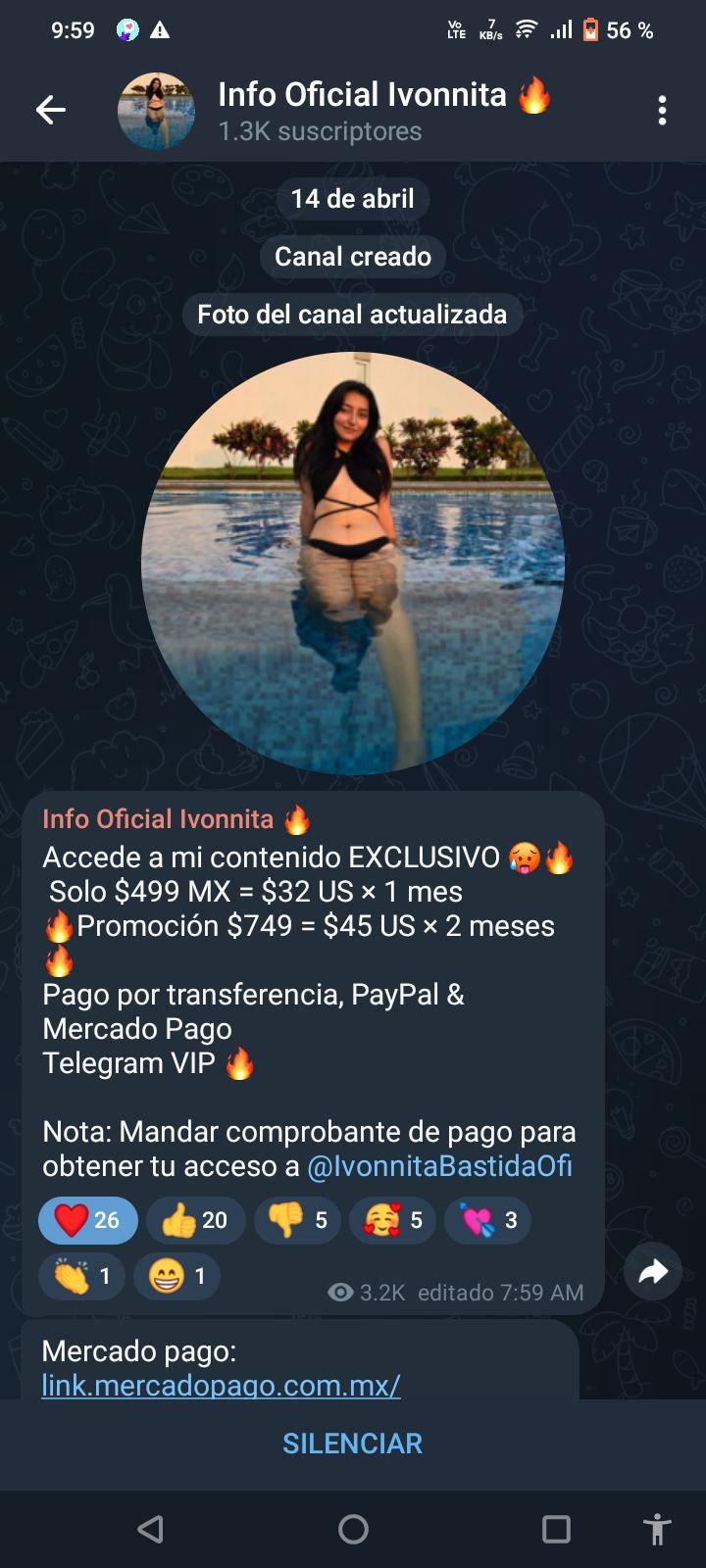Open Foto del canal actualizada event

point(353,314)
